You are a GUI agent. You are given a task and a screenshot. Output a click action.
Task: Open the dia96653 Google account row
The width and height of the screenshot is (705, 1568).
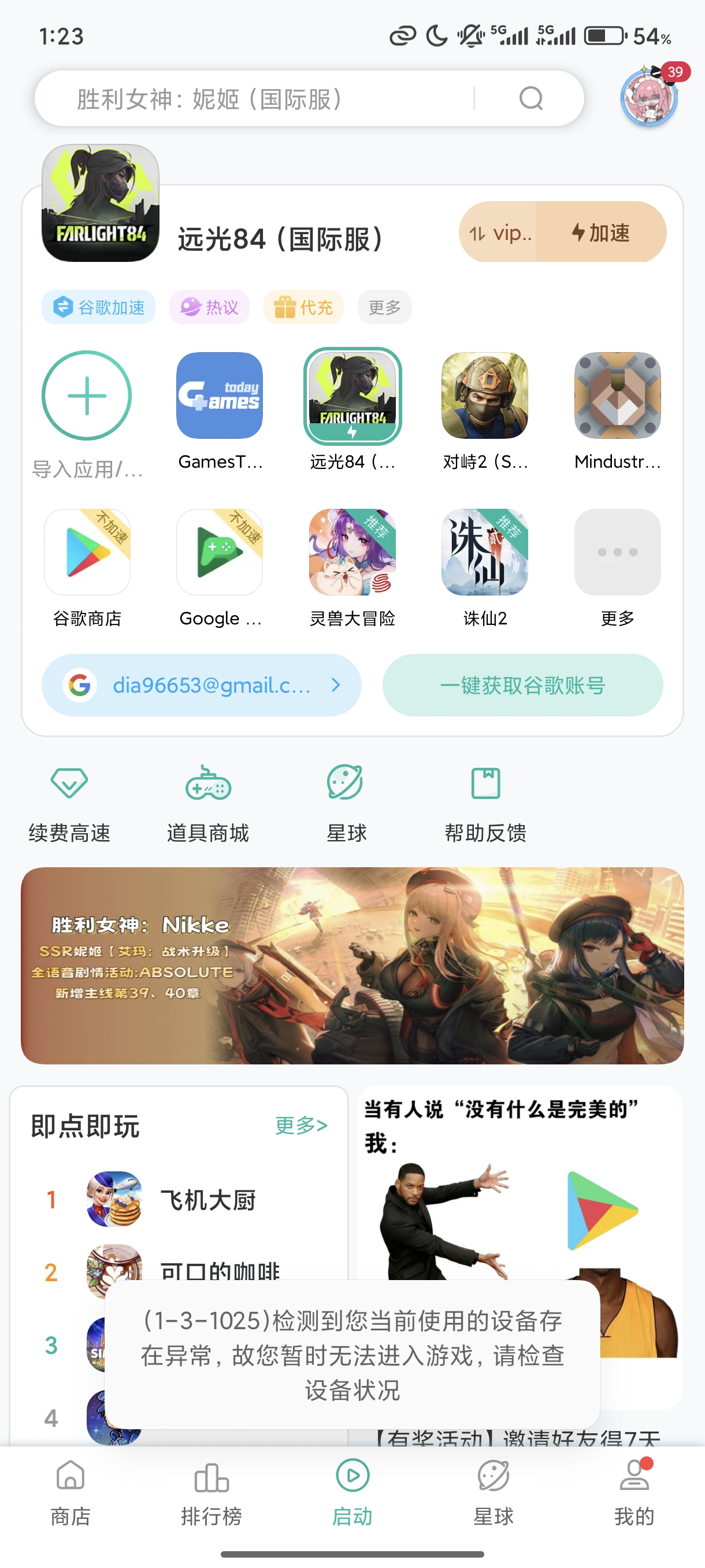tap(201, 685)
